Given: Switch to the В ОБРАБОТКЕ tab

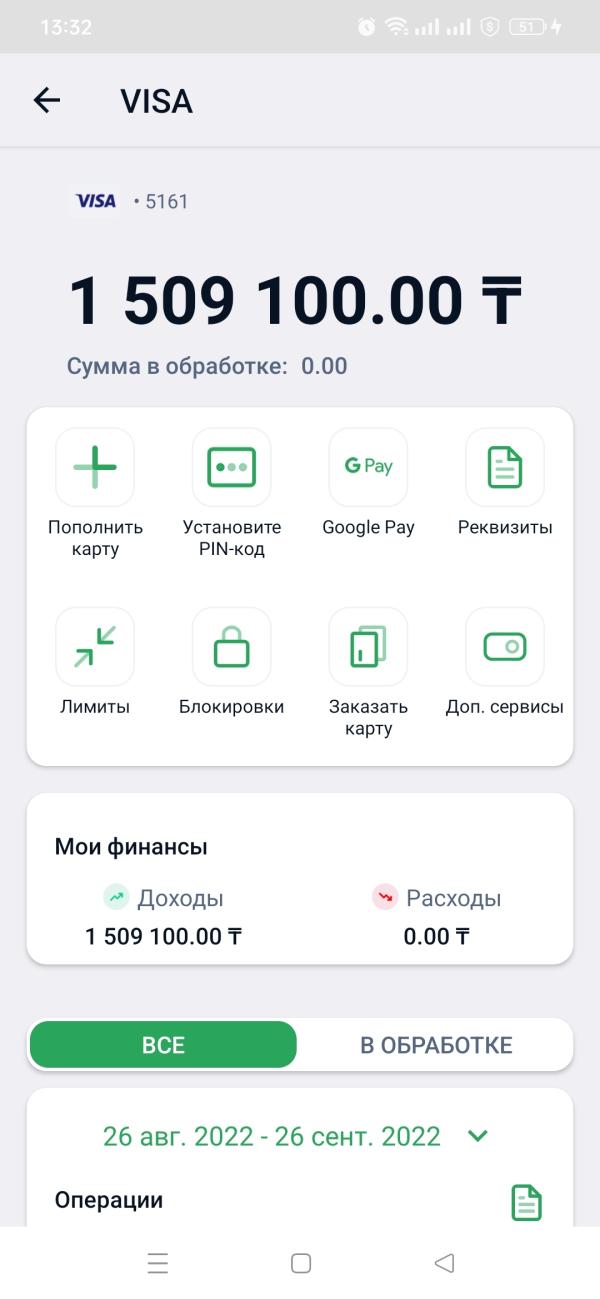Looking at the screenshot, I should [x=436, y=1045].
